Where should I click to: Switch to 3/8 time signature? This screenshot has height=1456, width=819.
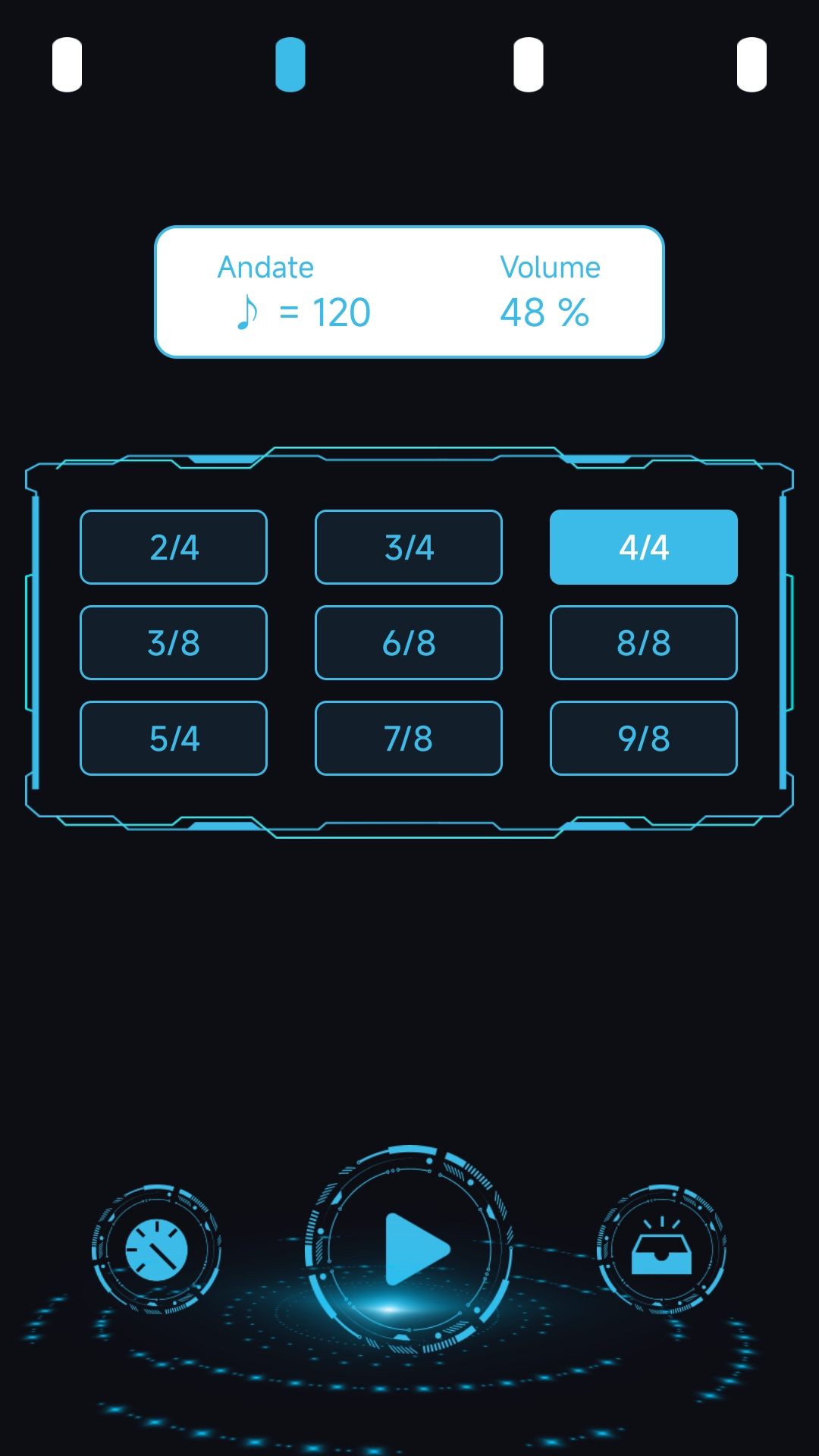(174, 643)
